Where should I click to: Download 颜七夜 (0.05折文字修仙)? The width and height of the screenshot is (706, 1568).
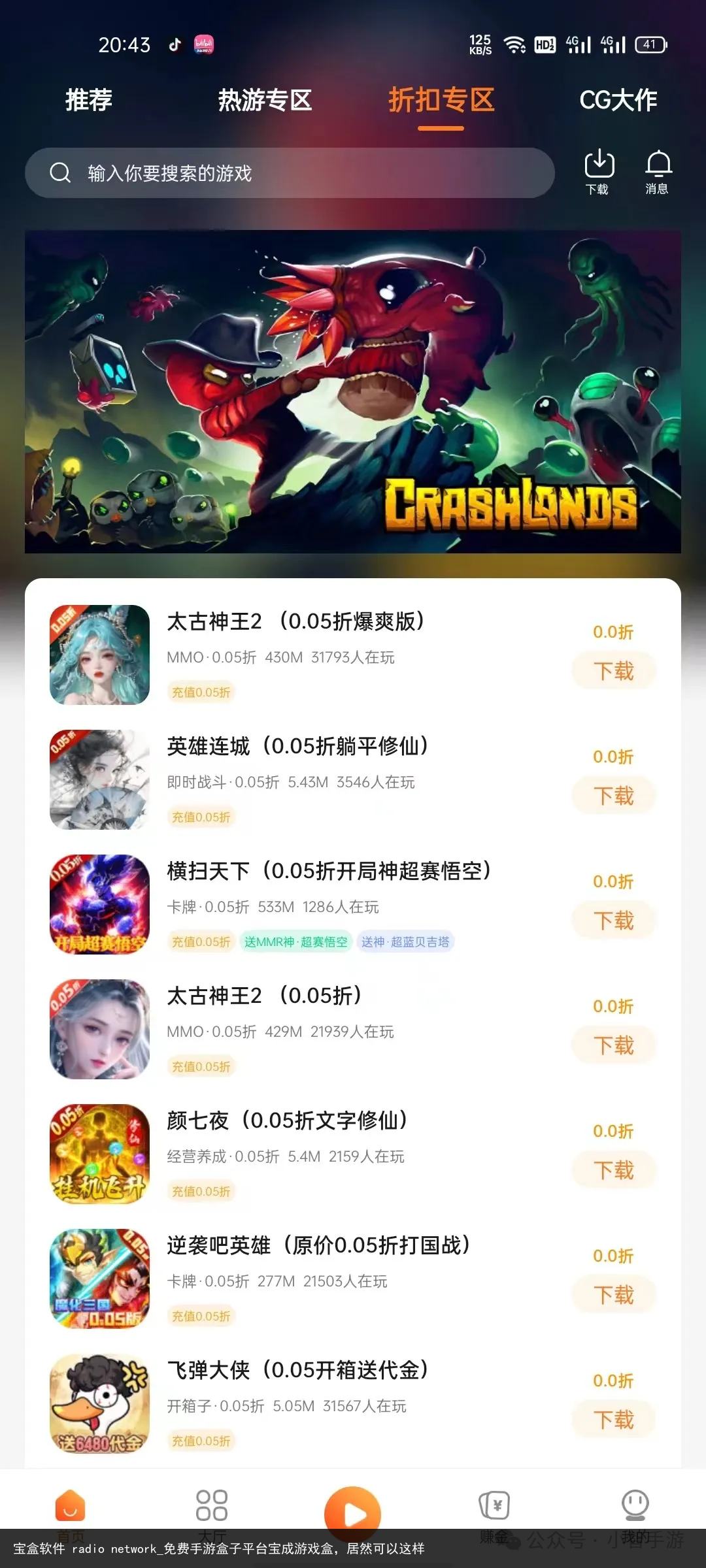click(x=613, y=1170)
